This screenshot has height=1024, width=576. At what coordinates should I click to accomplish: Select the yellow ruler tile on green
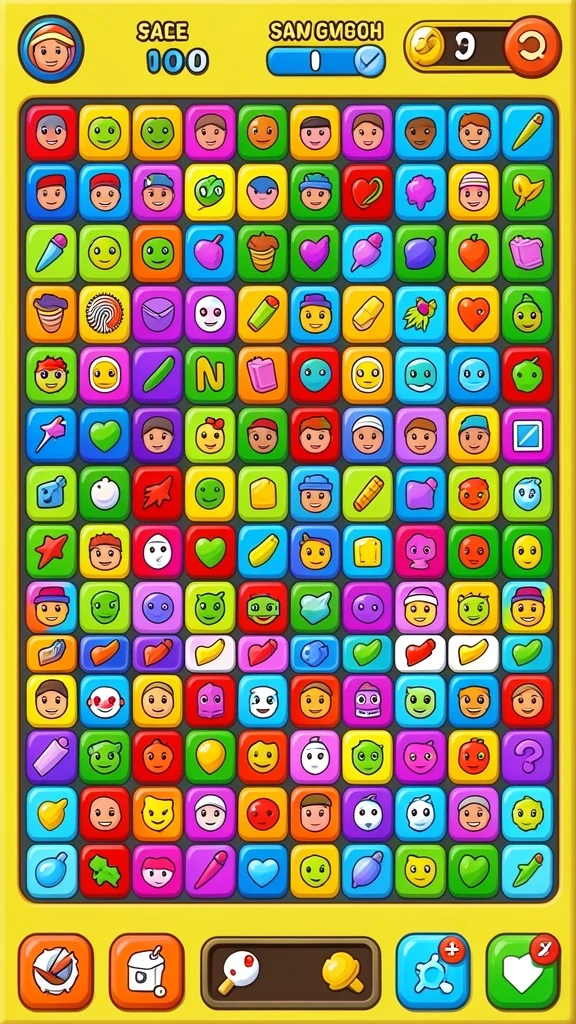pos(368,493)
